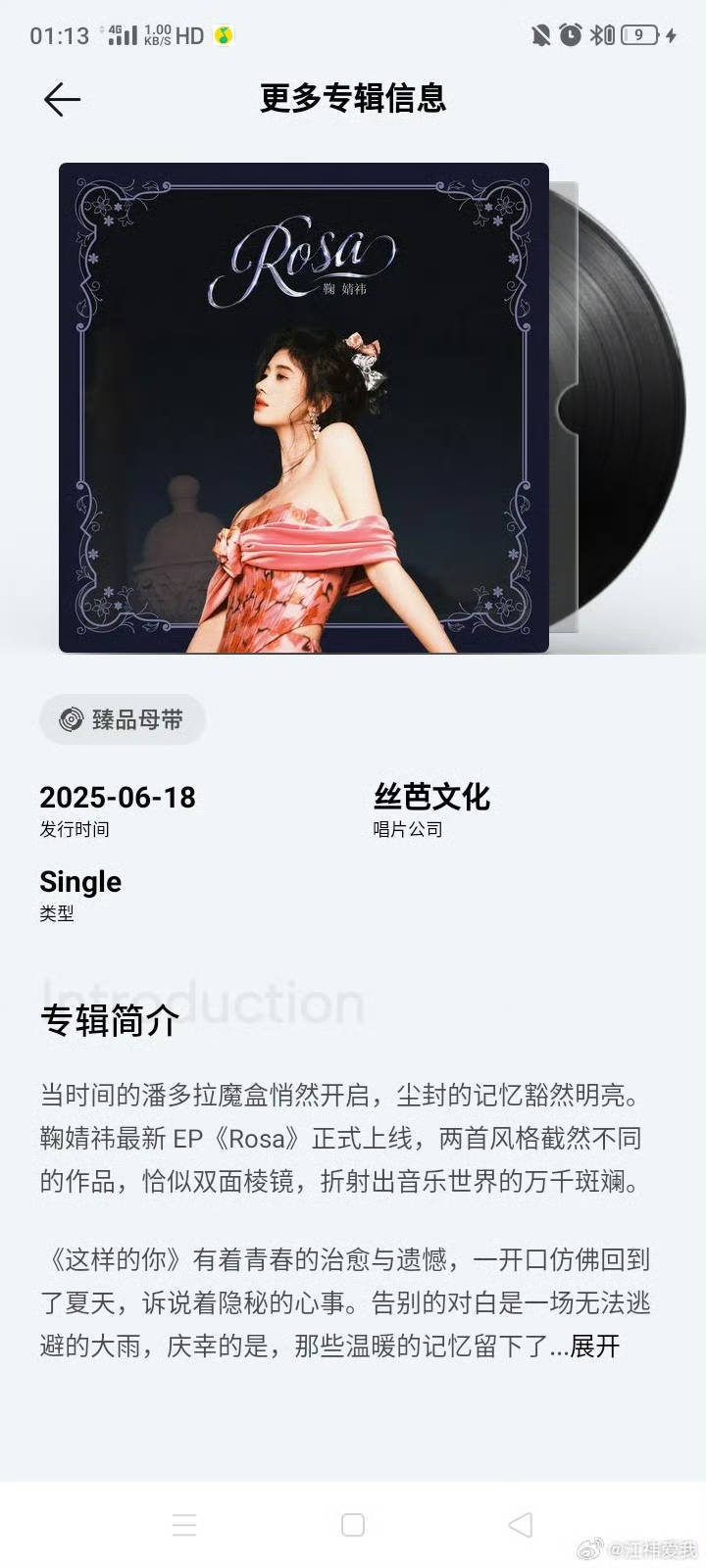This screenshot has width=706, height=1568.
Task: Tap the system back triangle button
Action: coord(521,1525)
